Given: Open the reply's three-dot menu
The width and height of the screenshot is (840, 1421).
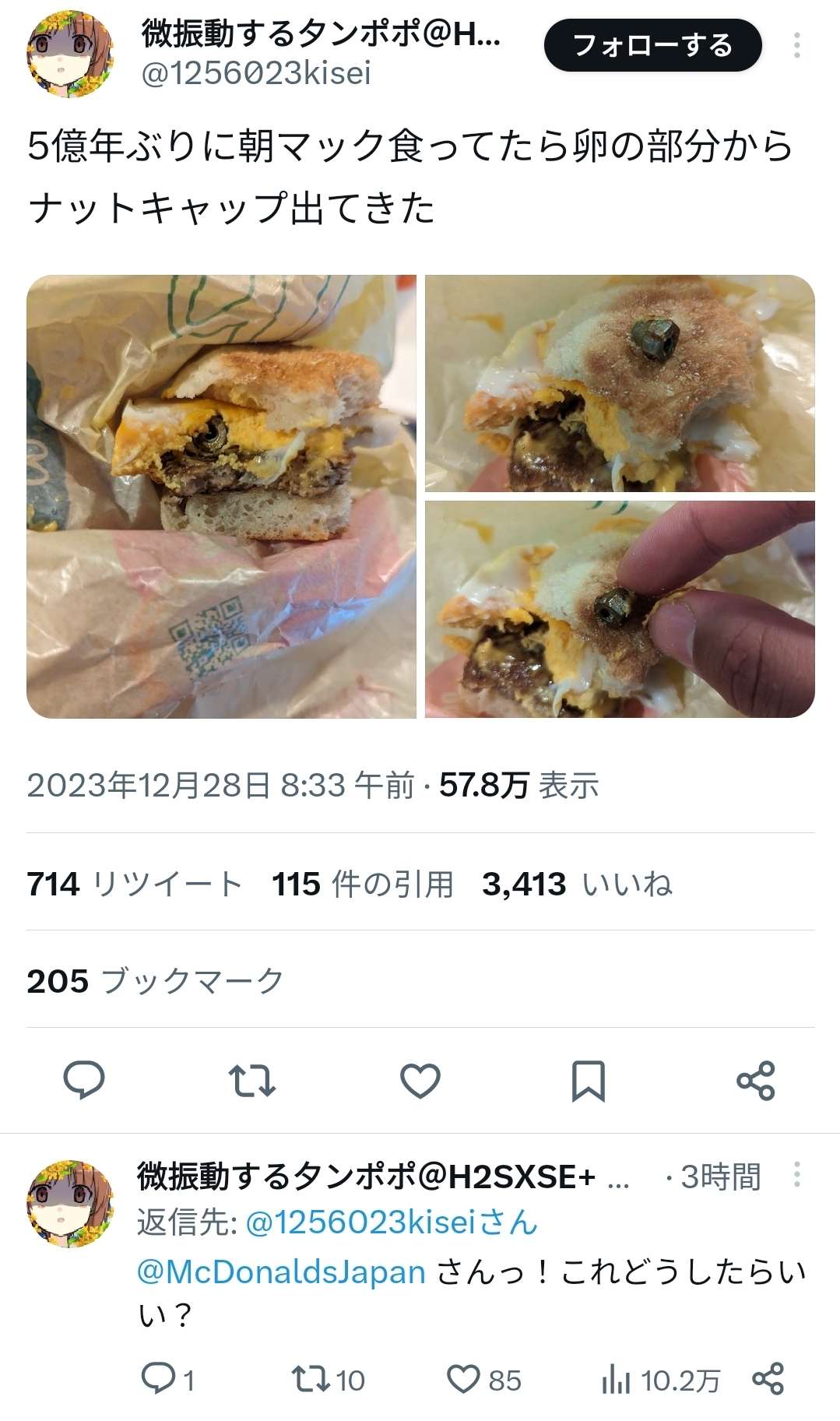Looking at the screenshot, I should (x=796, y=1174).
